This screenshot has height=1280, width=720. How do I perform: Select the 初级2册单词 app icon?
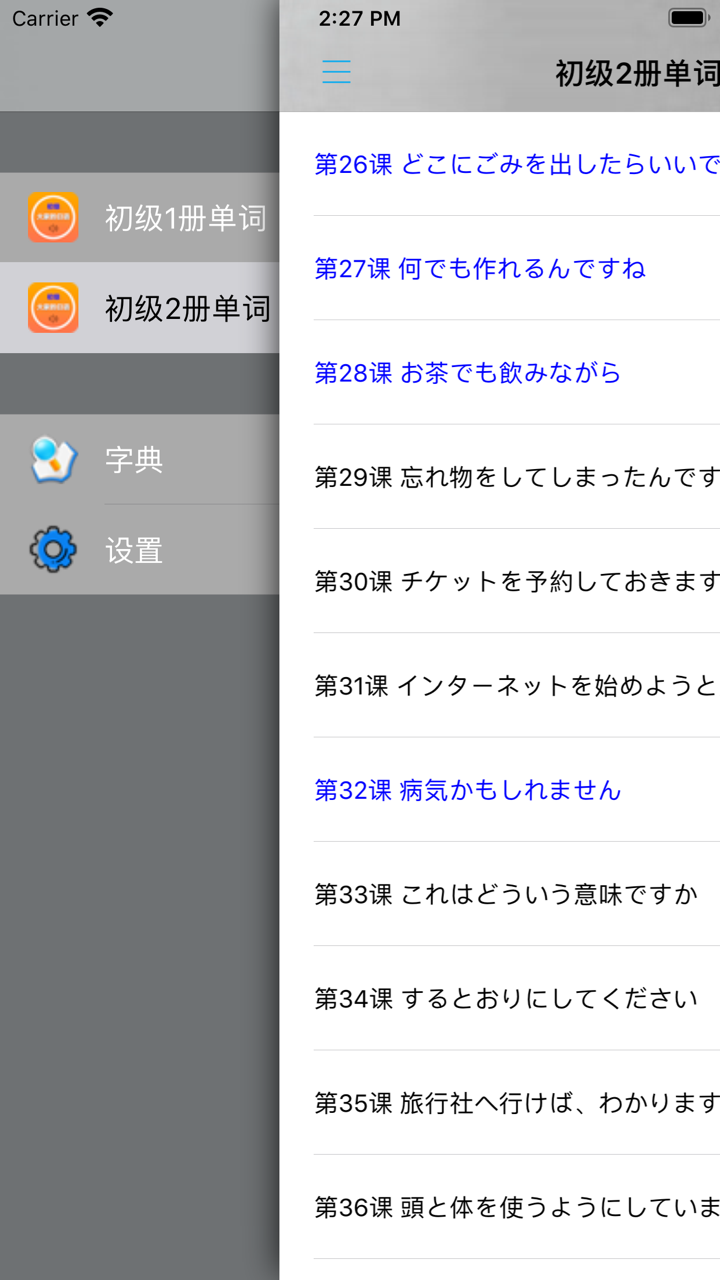click(52, 308)
